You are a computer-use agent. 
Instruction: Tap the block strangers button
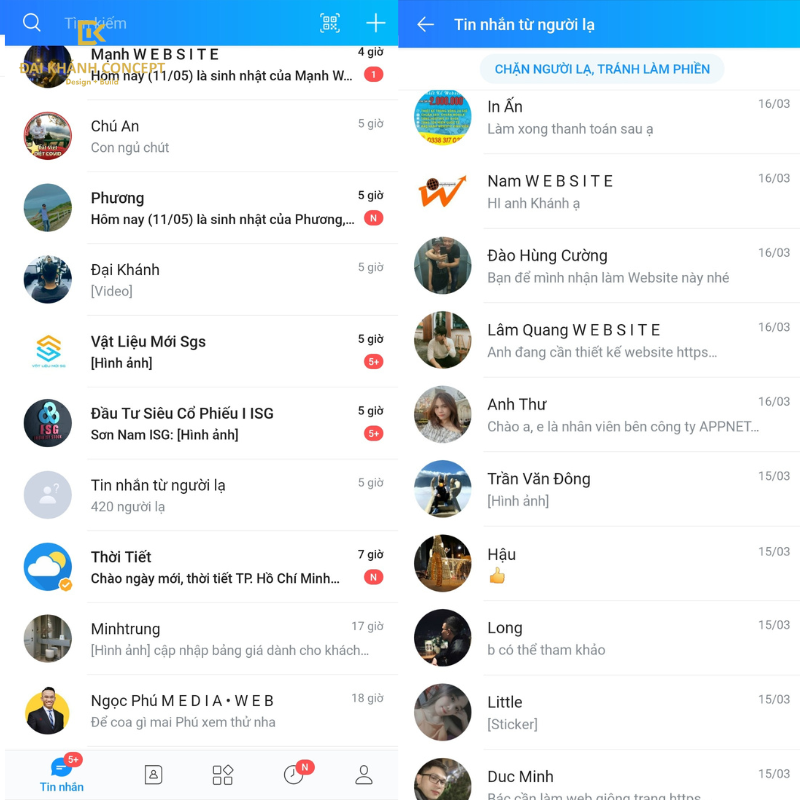602,69
